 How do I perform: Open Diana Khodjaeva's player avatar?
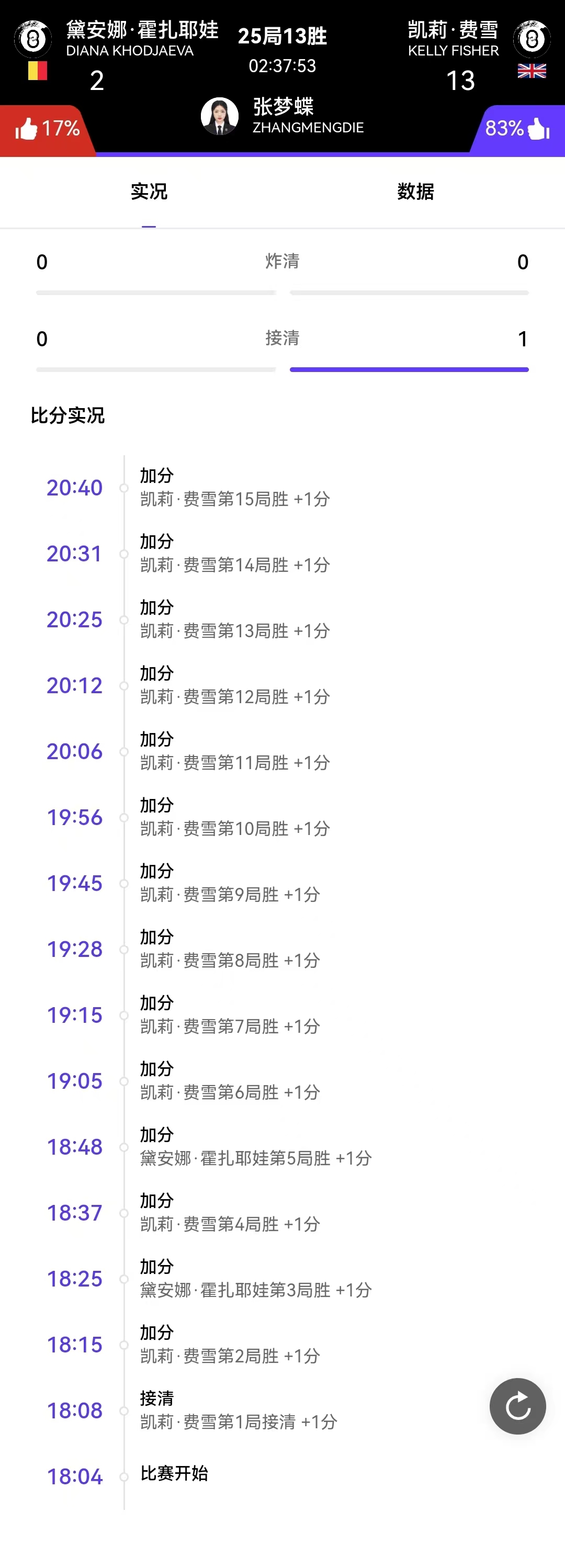[33, 40]
